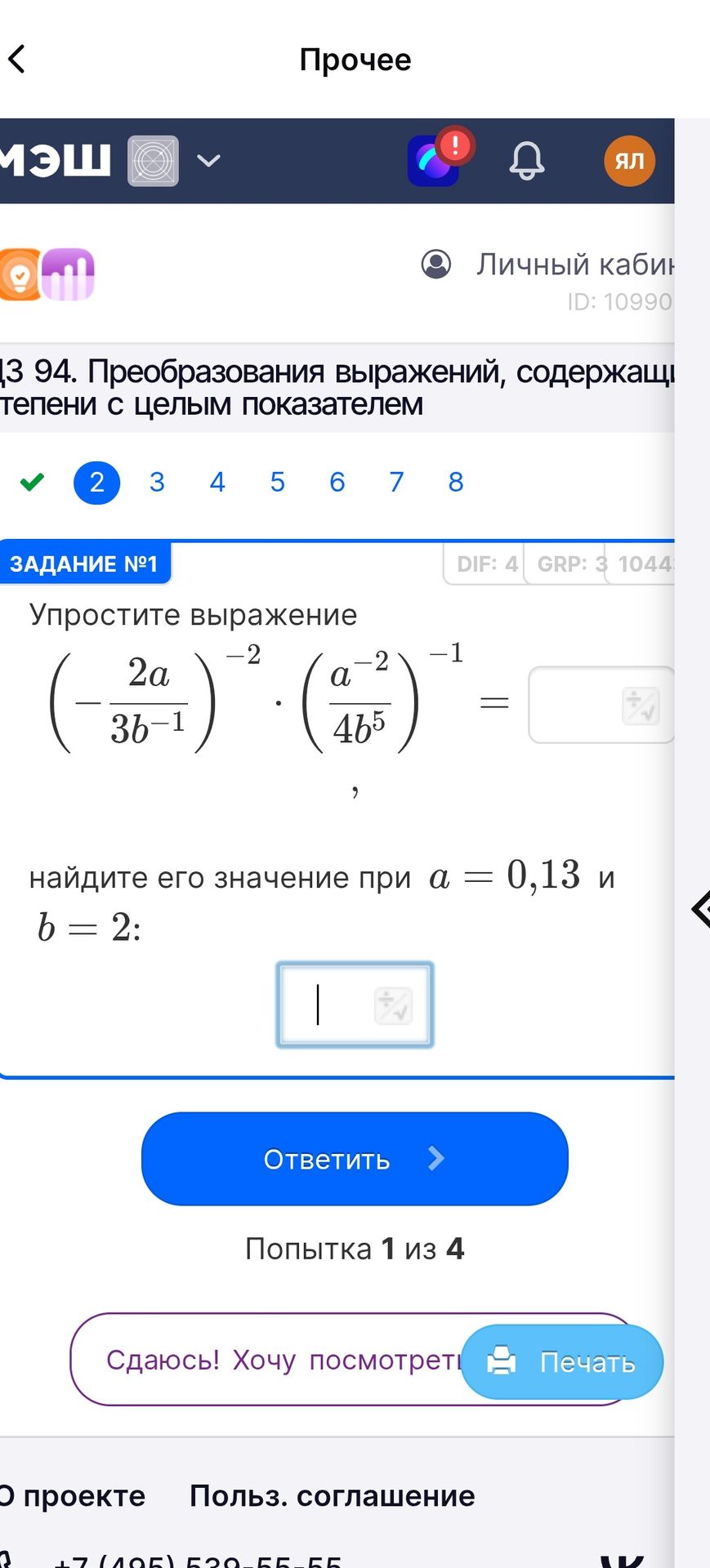Go to question 7
This screenshot has height=1568, width=710.
click(396, 482)
